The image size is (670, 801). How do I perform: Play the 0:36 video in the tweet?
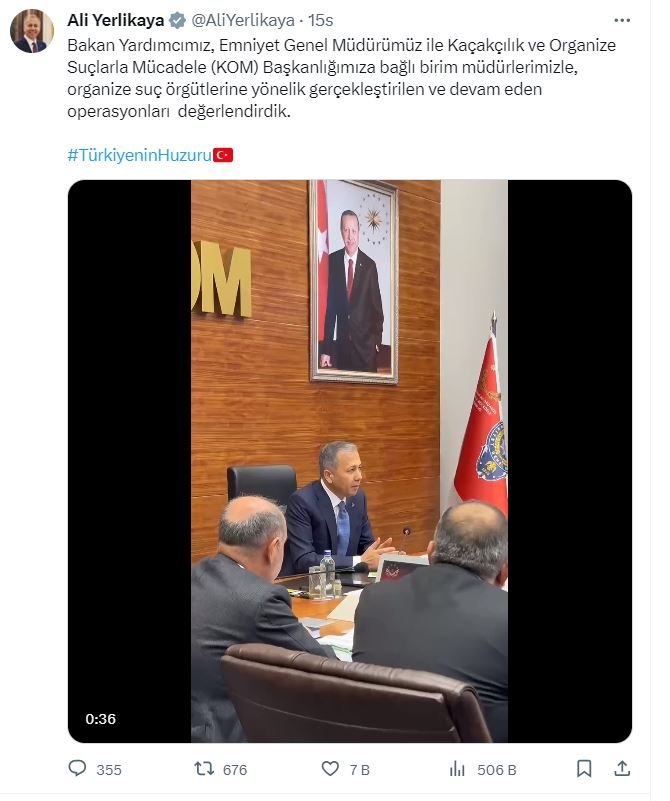[x=349, y=461]
